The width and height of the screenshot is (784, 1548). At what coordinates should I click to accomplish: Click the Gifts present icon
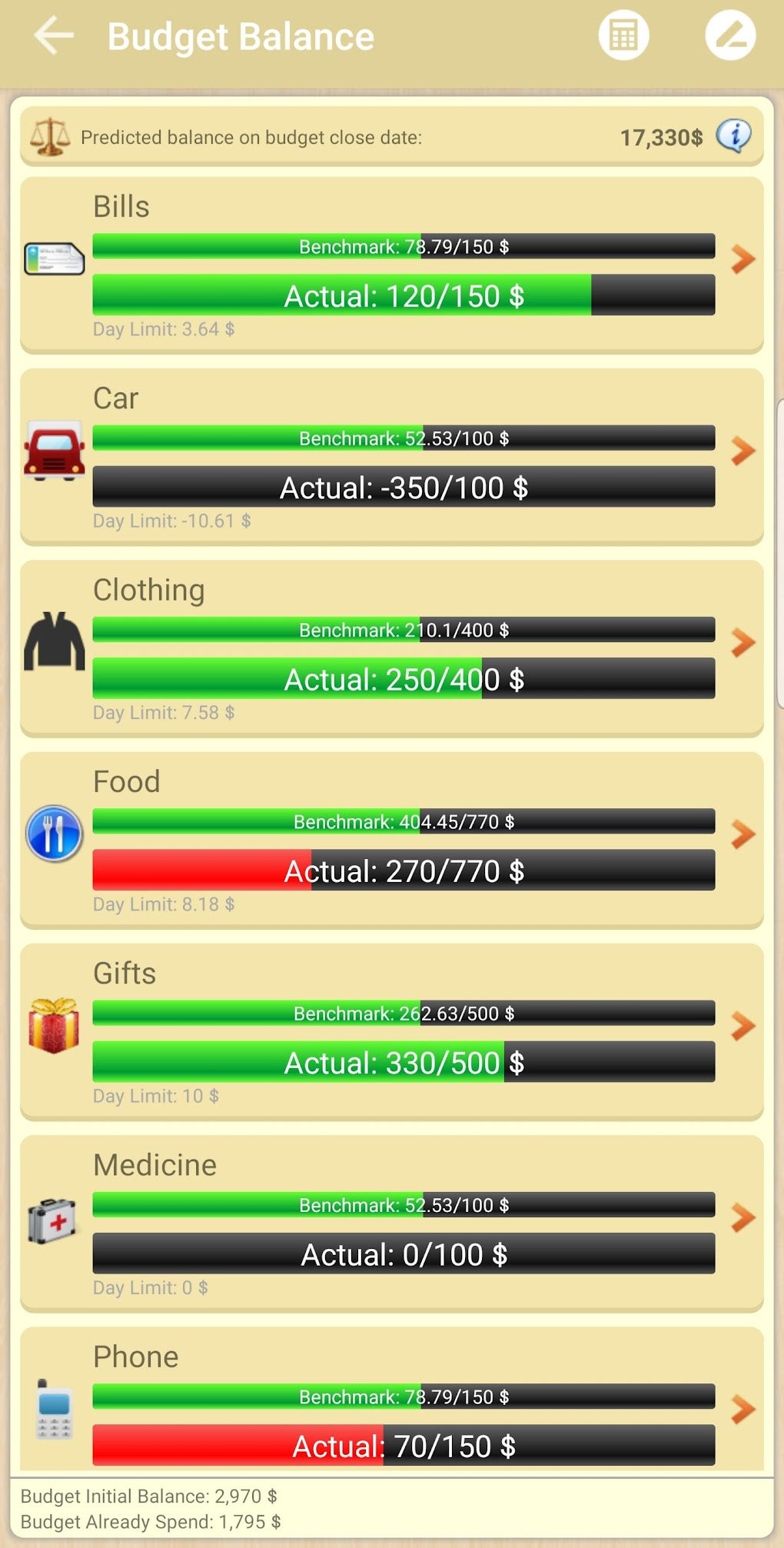(53, 1025)
